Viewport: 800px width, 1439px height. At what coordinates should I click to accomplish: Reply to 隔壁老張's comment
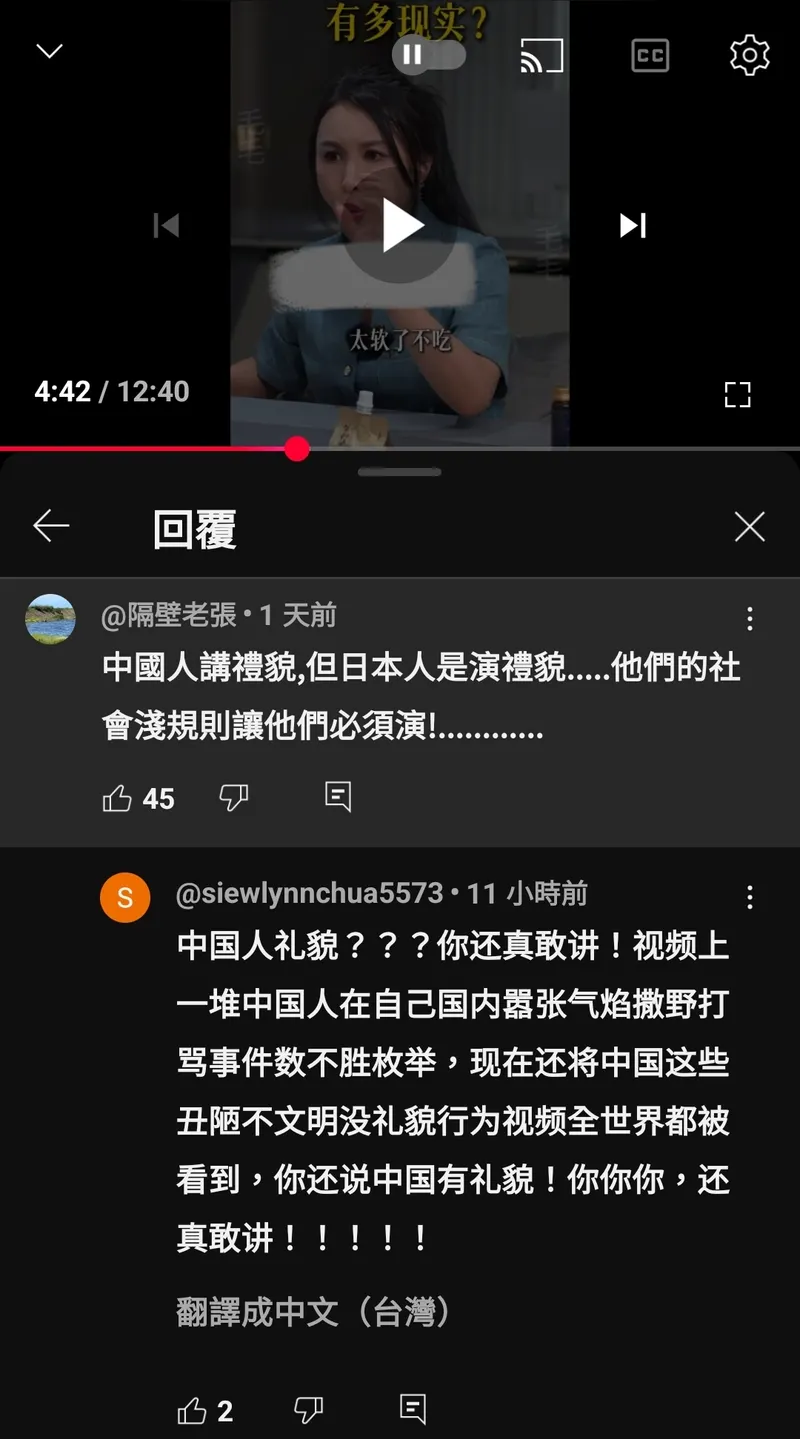pos(338,796)
